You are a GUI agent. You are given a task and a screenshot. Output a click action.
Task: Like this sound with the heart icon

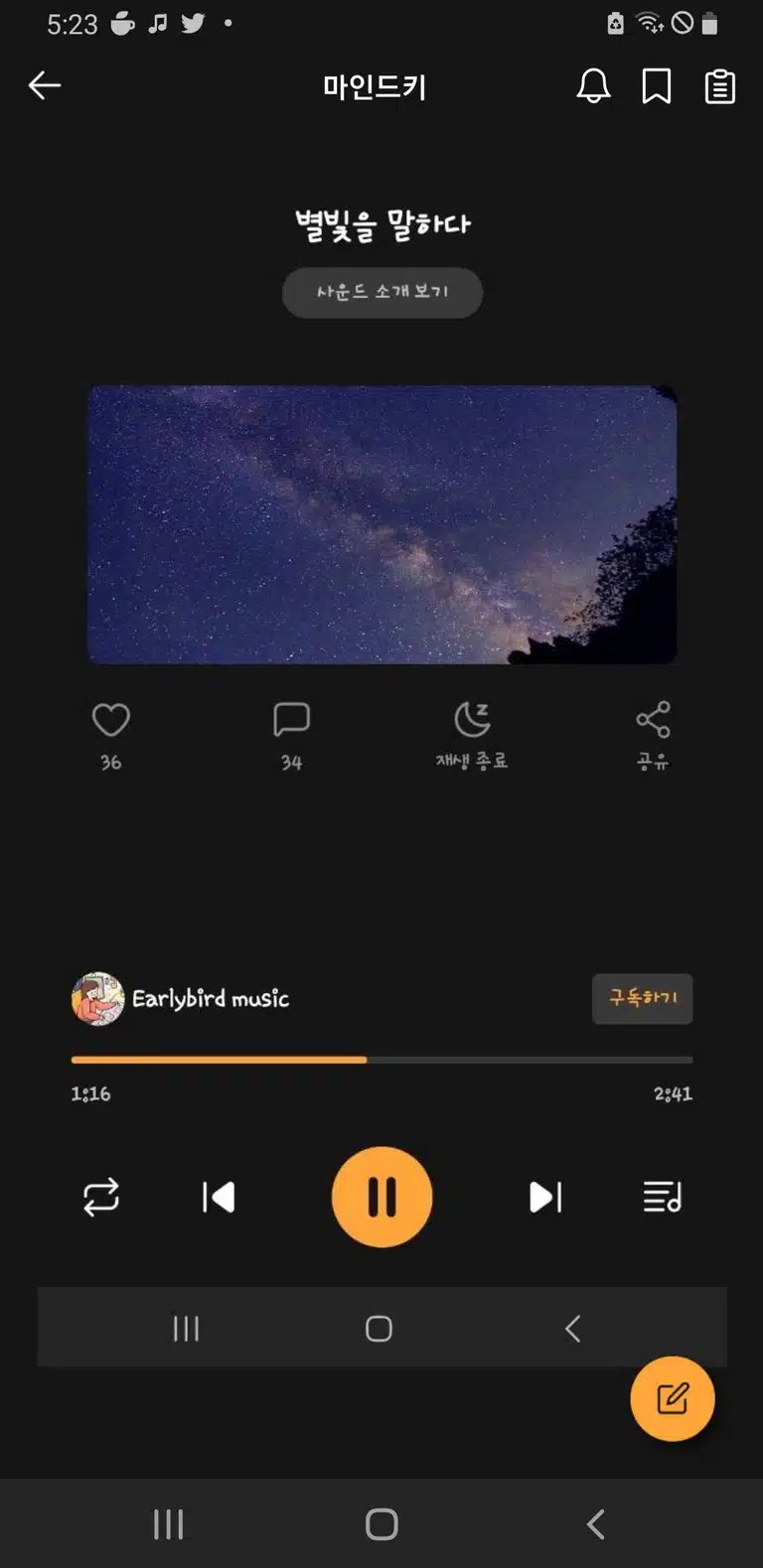pos(111,720)
